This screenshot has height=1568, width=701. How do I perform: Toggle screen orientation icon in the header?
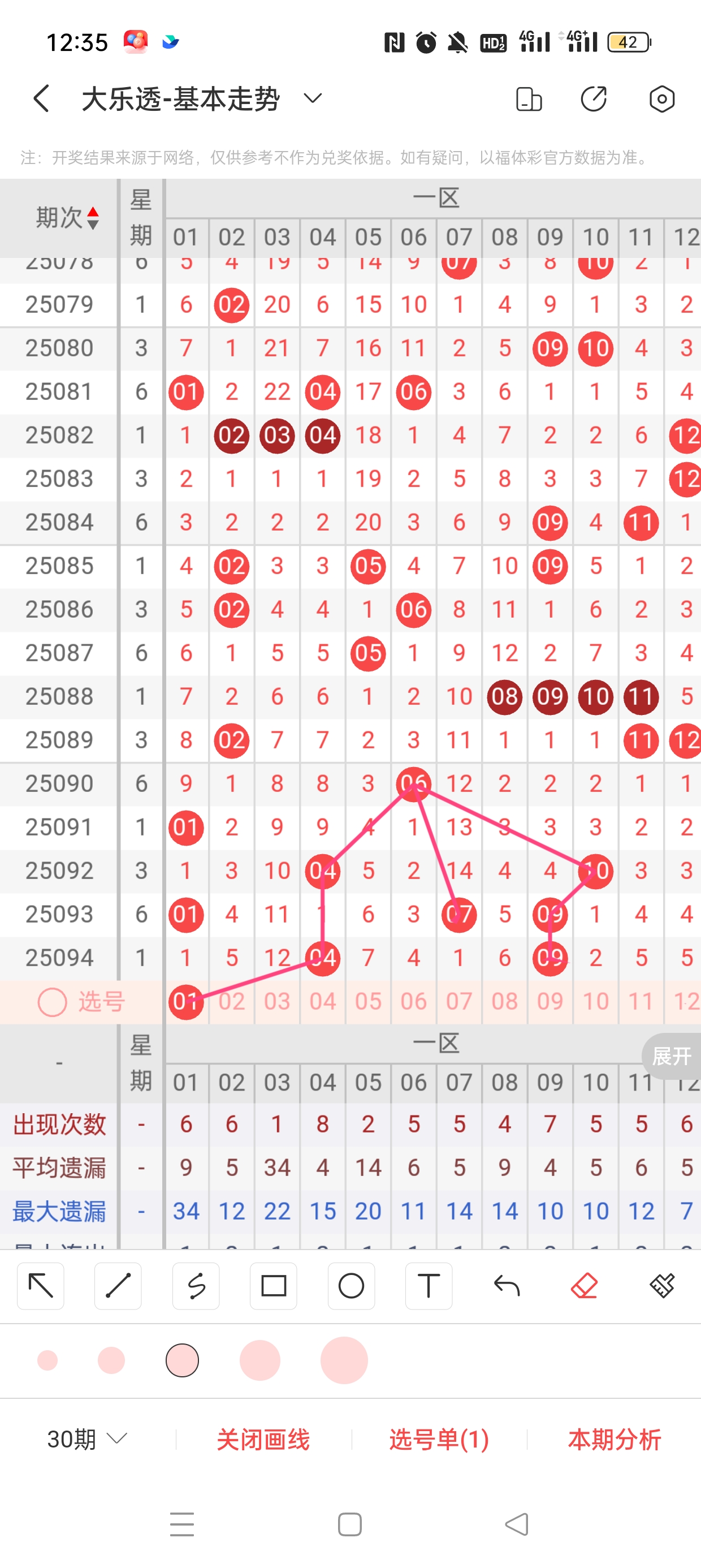click(528, 99)
